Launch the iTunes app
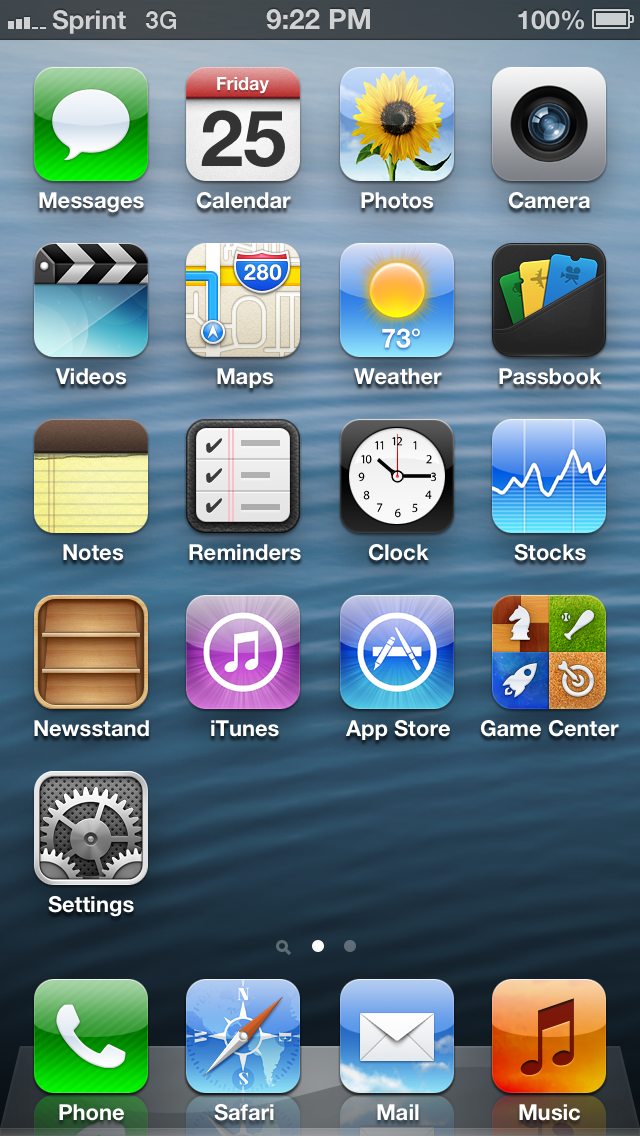This screenshot has height=1136, width=640. [243, 653]
